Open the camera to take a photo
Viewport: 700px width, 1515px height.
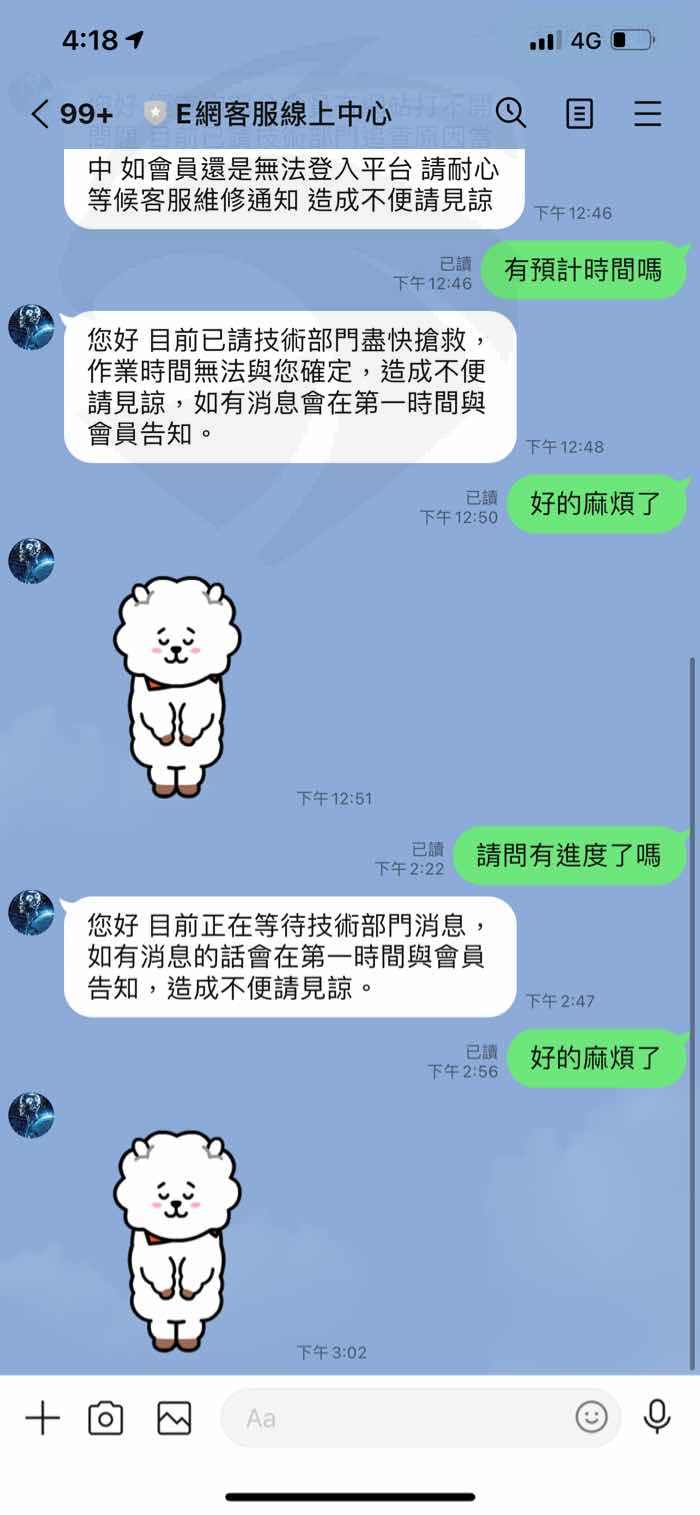106,1417
